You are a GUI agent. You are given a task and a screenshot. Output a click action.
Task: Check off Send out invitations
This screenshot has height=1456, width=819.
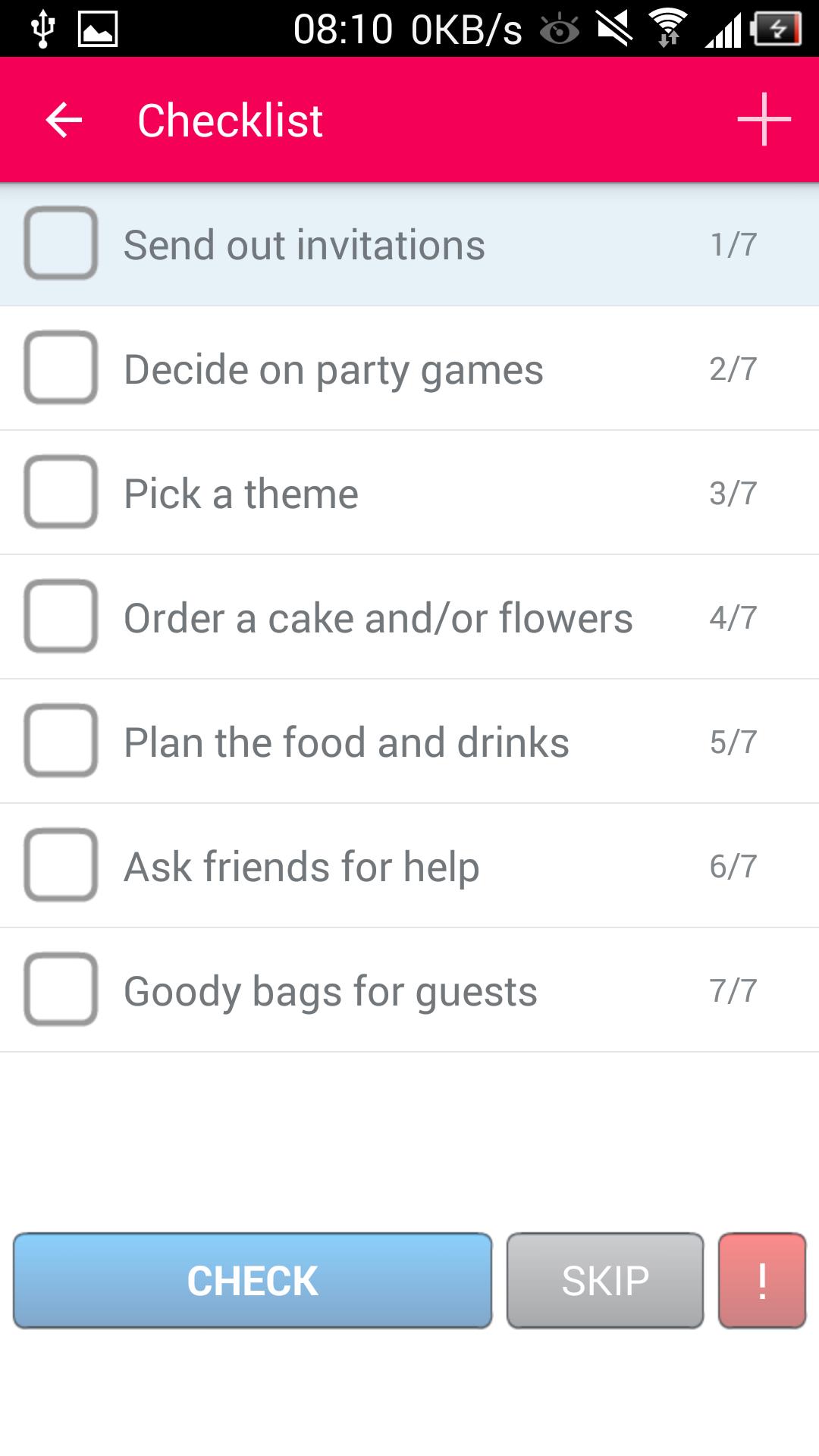click(61, 245)
